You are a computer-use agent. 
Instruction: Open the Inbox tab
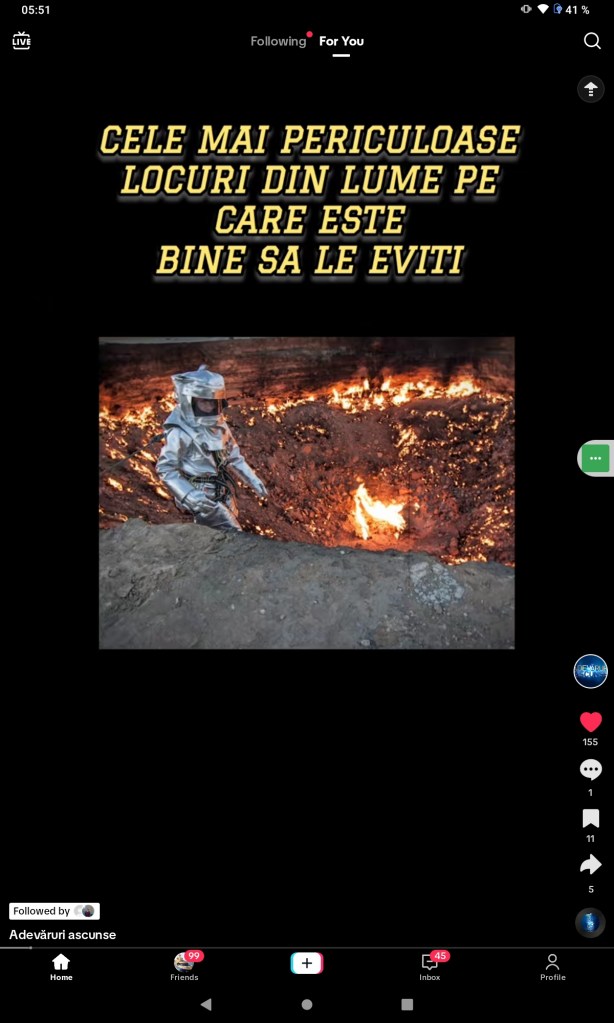430,966
